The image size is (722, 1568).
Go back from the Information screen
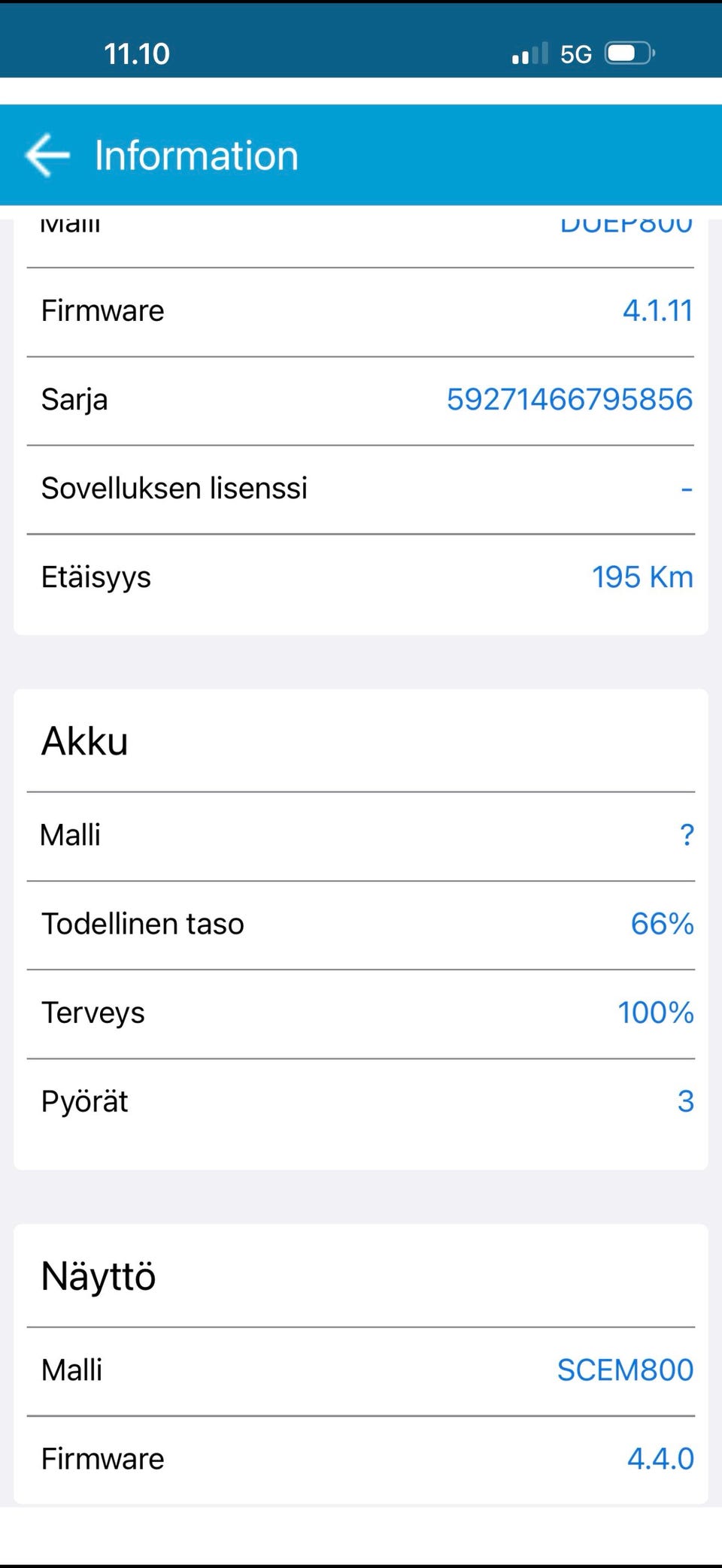47,155
